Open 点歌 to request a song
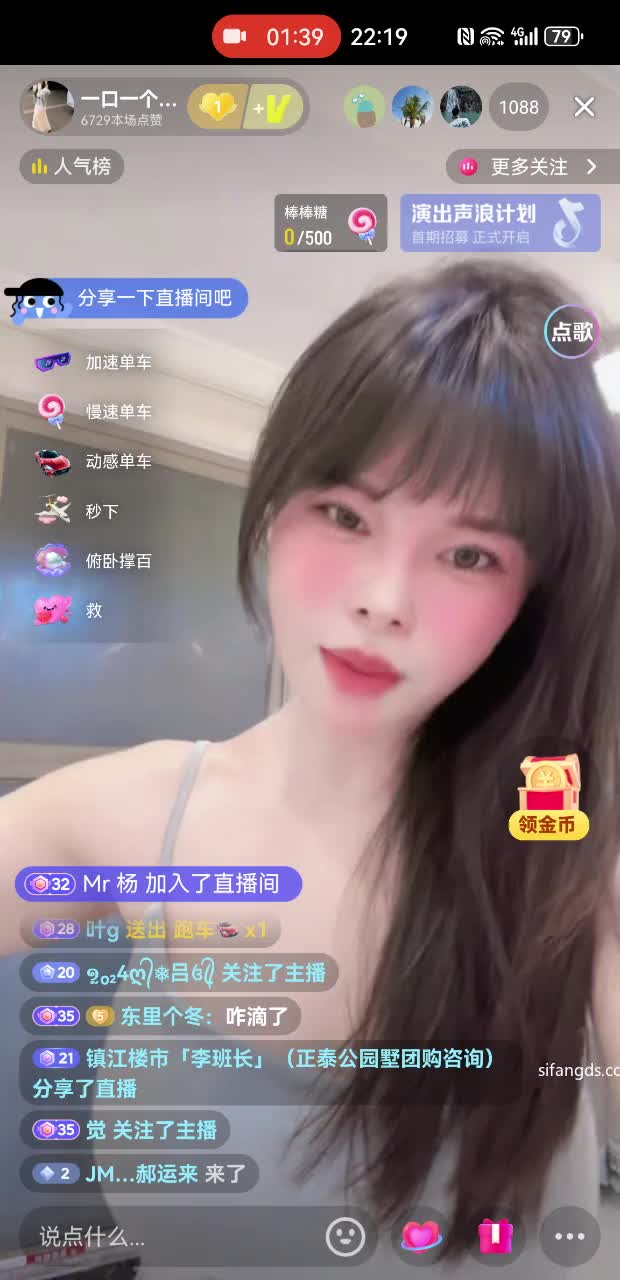The image size is (620, 1280). point(572,331)
